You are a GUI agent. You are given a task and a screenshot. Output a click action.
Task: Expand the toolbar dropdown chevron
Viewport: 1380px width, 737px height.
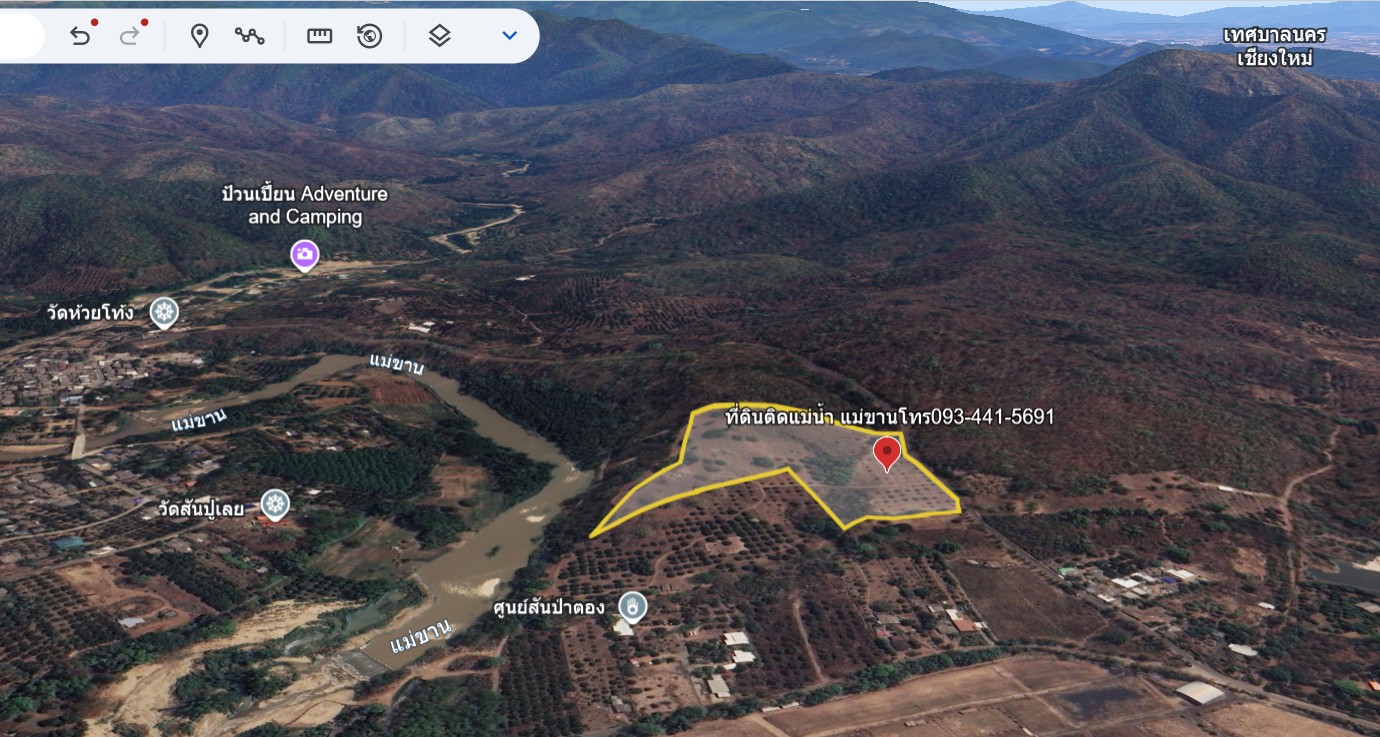[509, 36]
